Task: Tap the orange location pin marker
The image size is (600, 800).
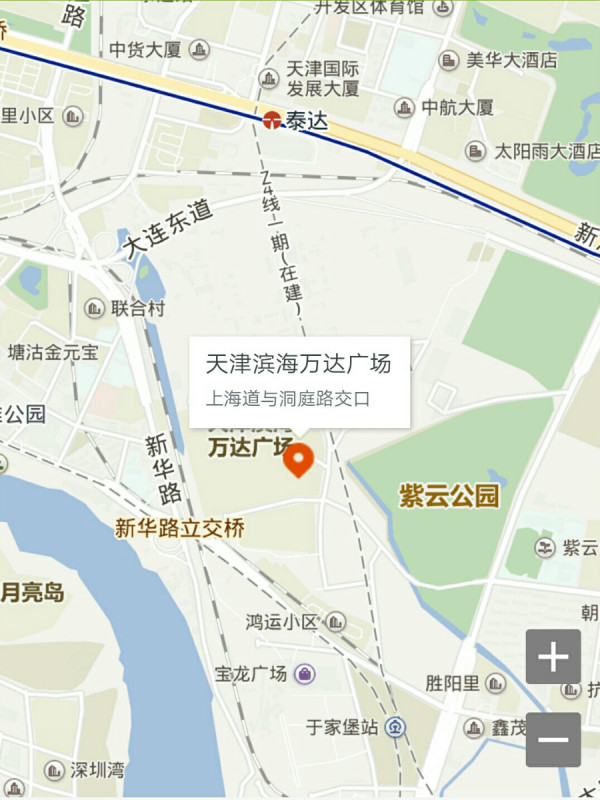Action: tap(299, 460)
